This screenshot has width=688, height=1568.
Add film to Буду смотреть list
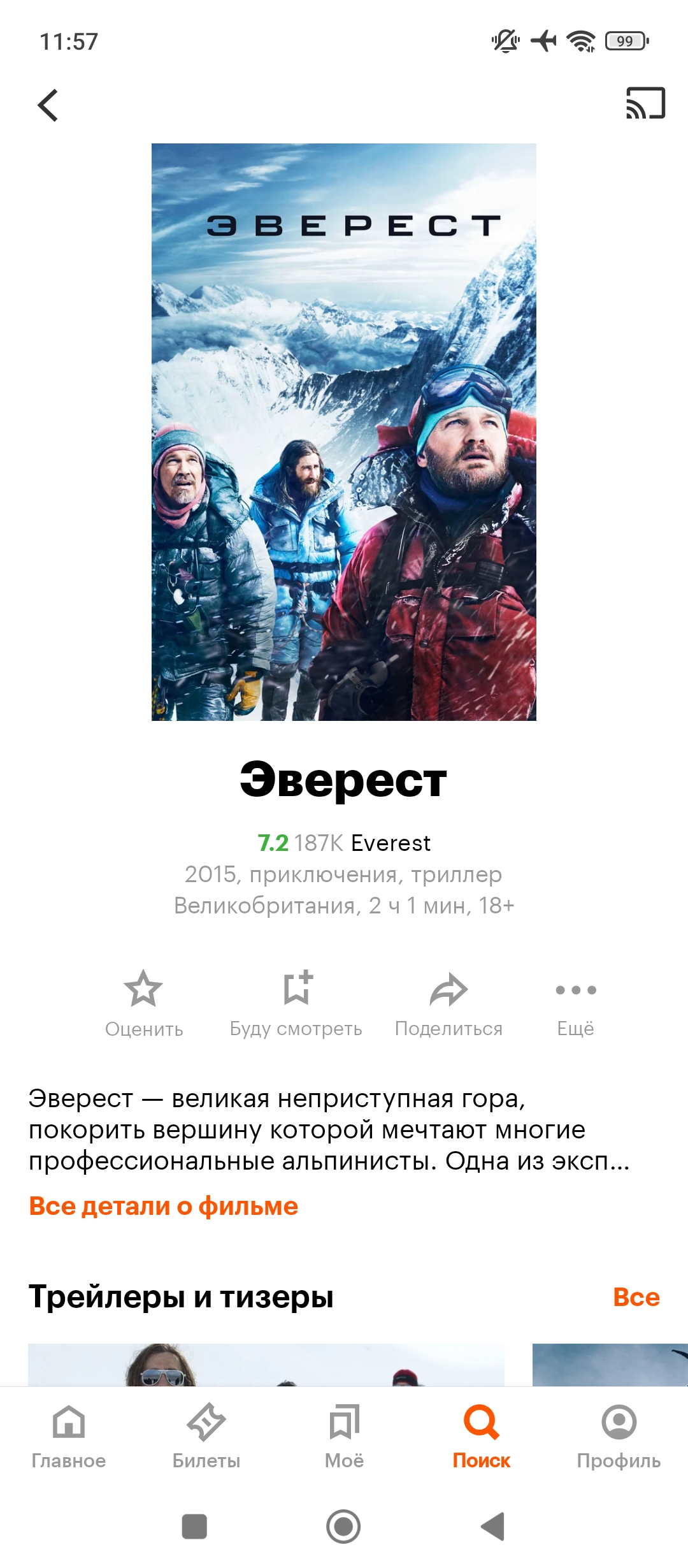pos(296,1003)
